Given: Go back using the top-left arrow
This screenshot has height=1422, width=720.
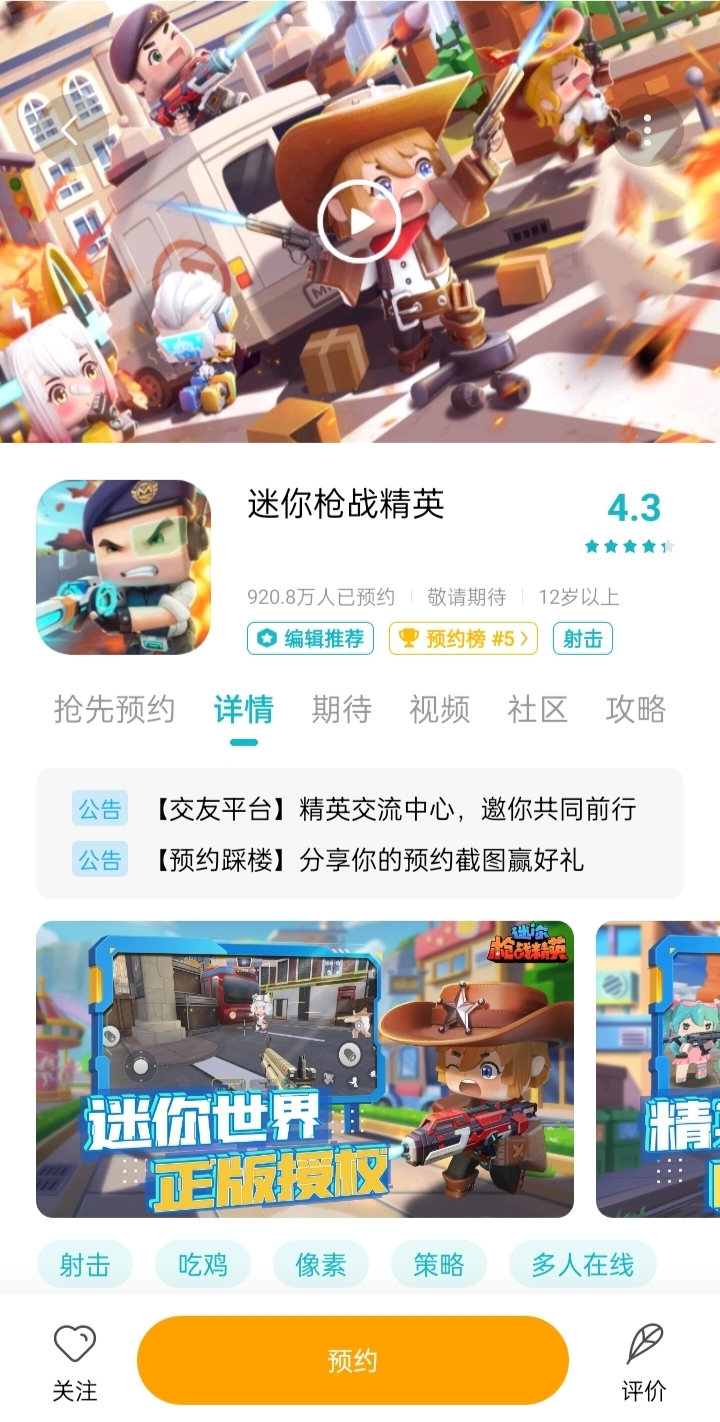Looking at the screenshot, I should pyautogui.click(x=71, y=130).
